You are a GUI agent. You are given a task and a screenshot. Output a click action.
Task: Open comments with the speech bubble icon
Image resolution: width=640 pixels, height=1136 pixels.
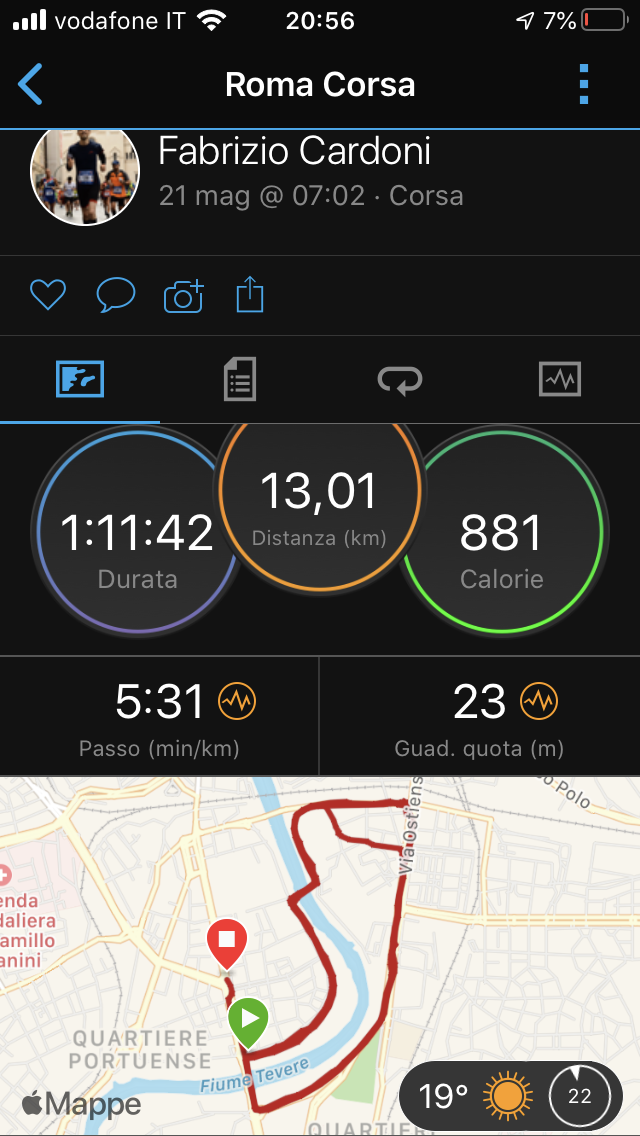pos(116,296)
